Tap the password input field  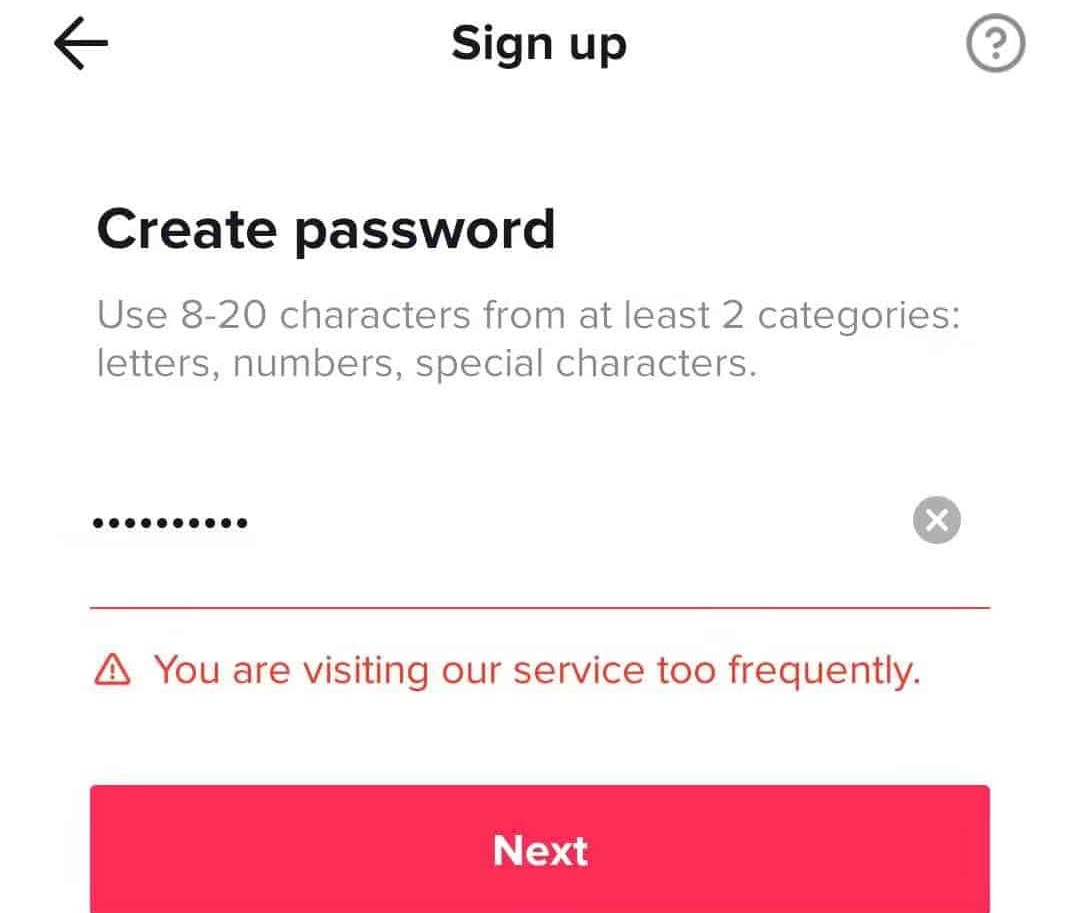point(480,522)
